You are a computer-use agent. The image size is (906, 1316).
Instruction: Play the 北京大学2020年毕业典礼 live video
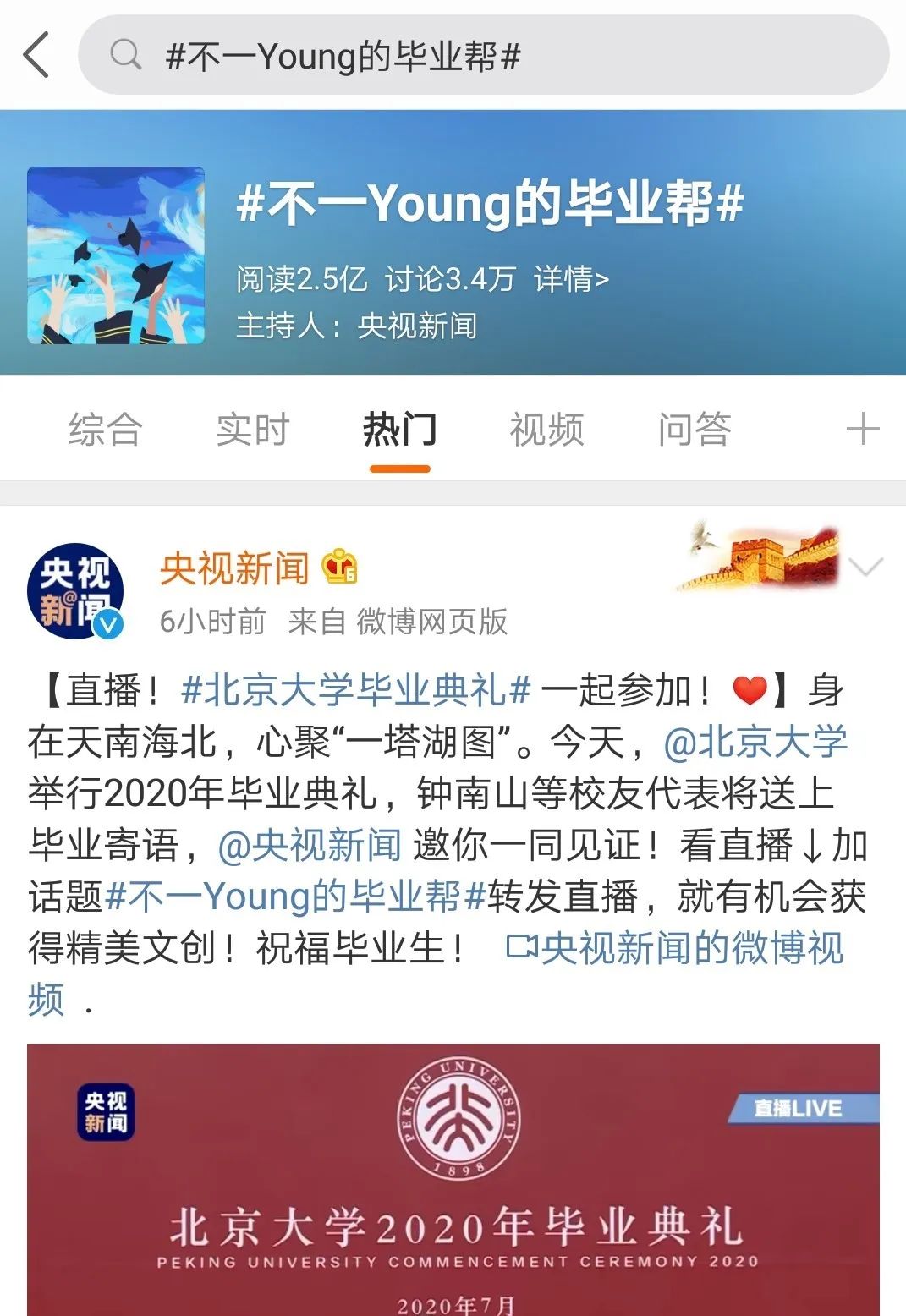[x=453, y=1180]
